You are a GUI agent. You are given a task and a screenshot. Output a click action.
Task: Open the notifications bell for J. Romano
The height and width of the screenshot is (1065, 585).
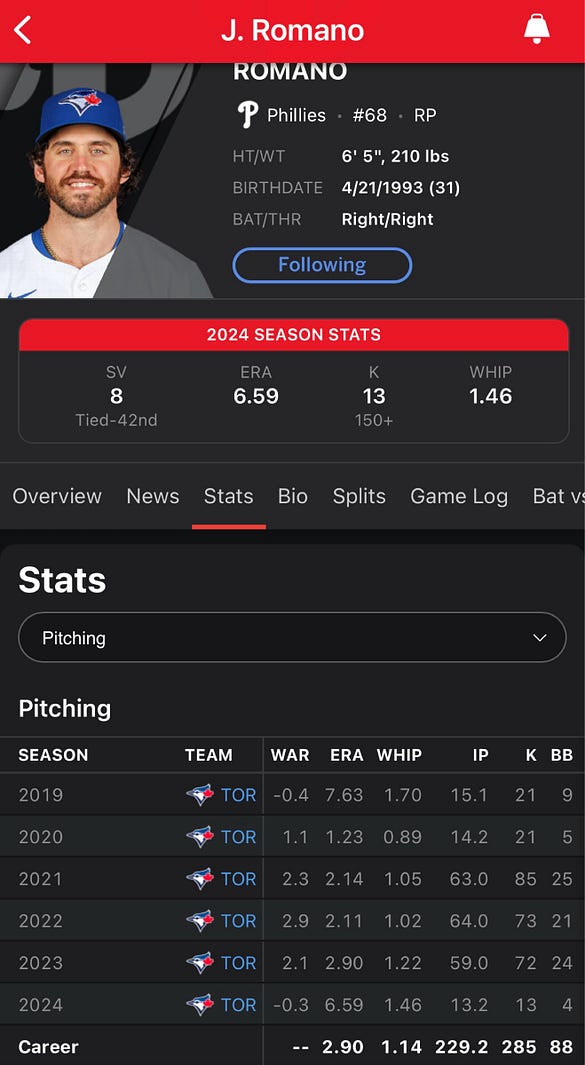coord(536,29)
